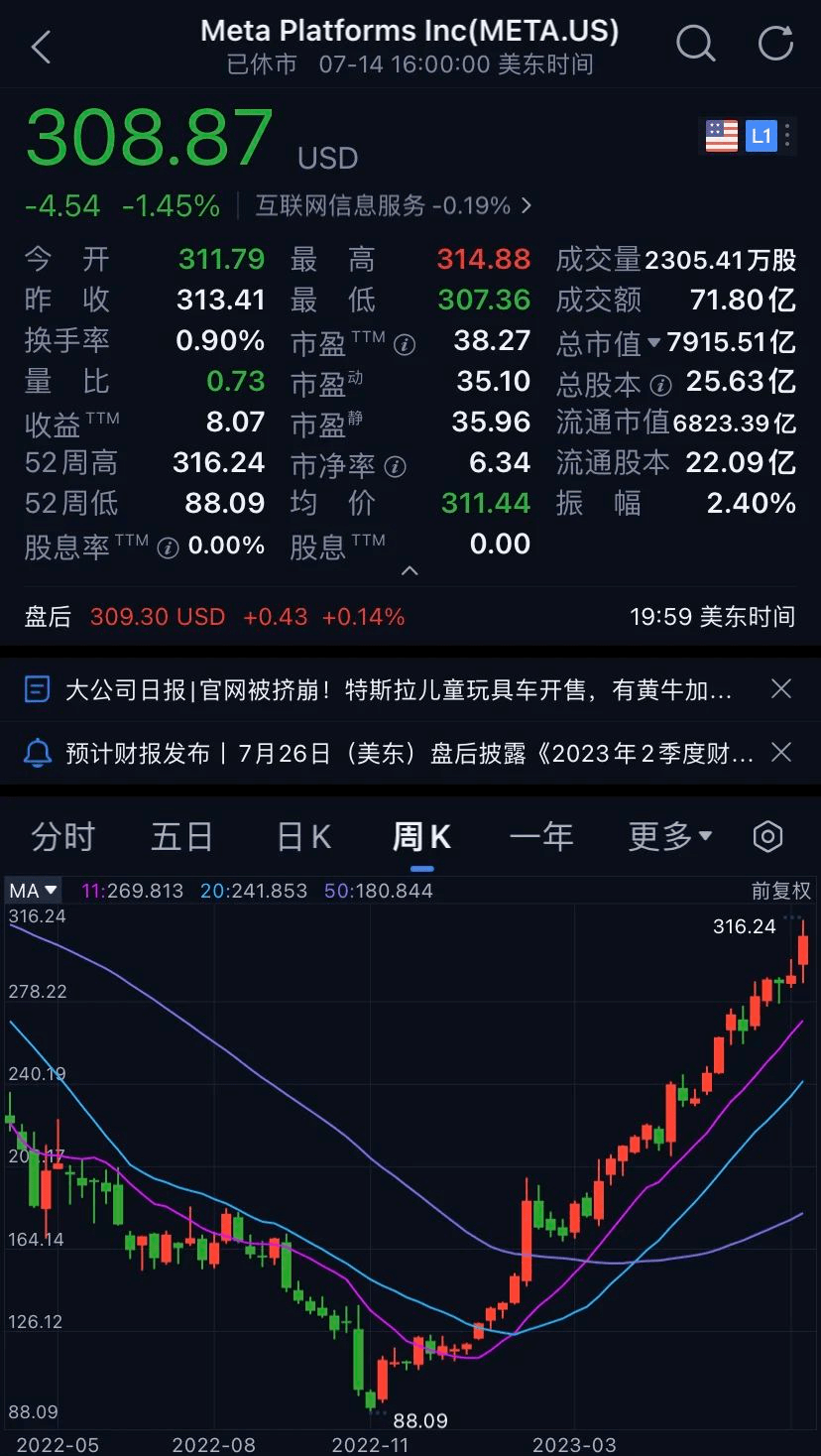Tap the earnings alert bell icon
The height and width of the screenshot is (1456, 821).
(x=40, y=753)
